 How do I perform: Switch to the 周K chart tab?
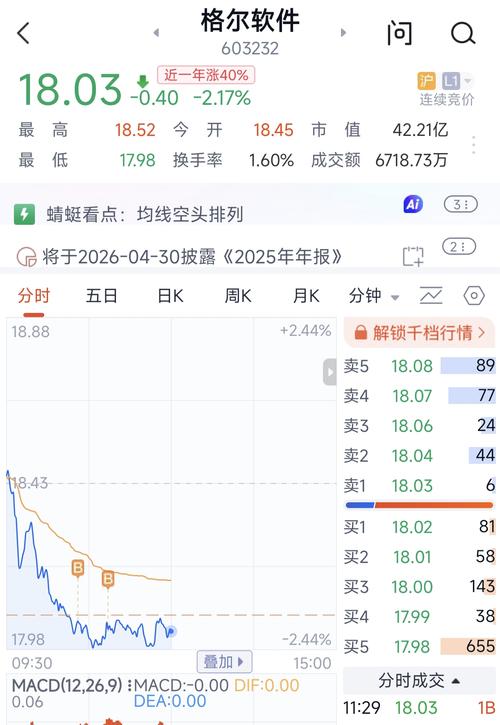tap(238, 296)
